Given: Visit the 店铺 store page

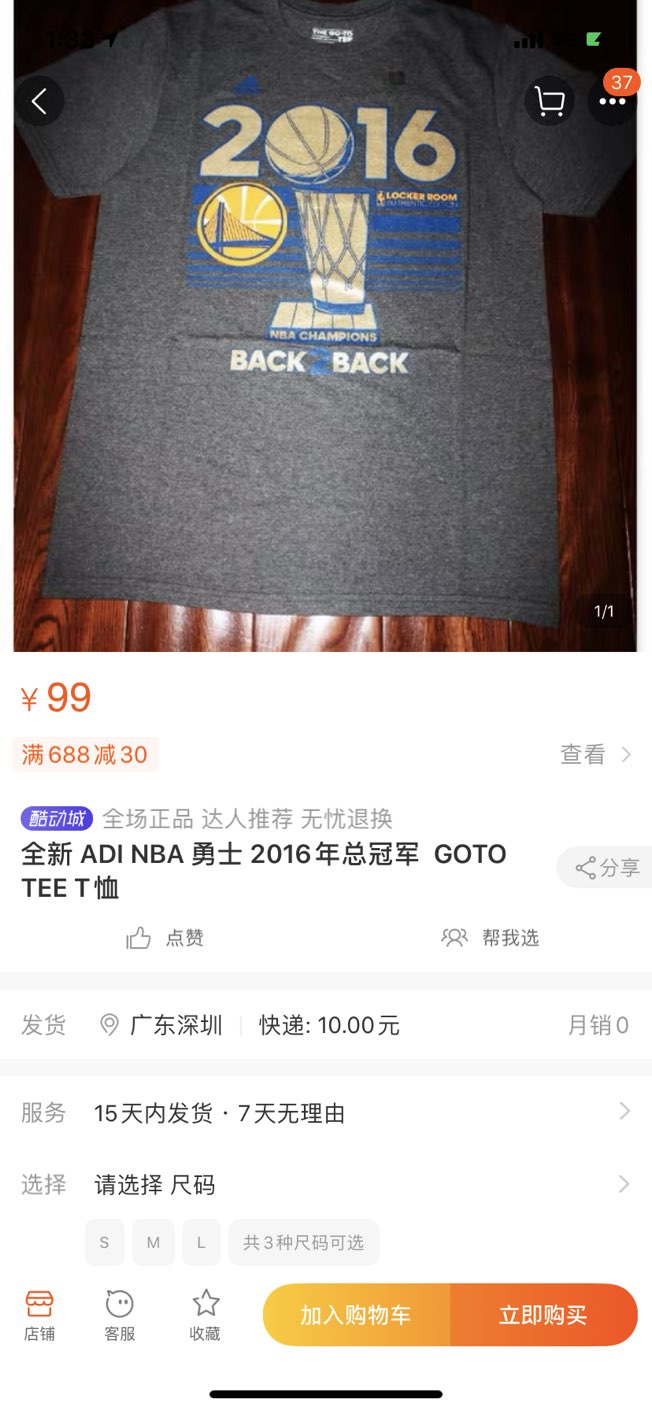Looking at the screenshot, I should tap(40, 1314).
